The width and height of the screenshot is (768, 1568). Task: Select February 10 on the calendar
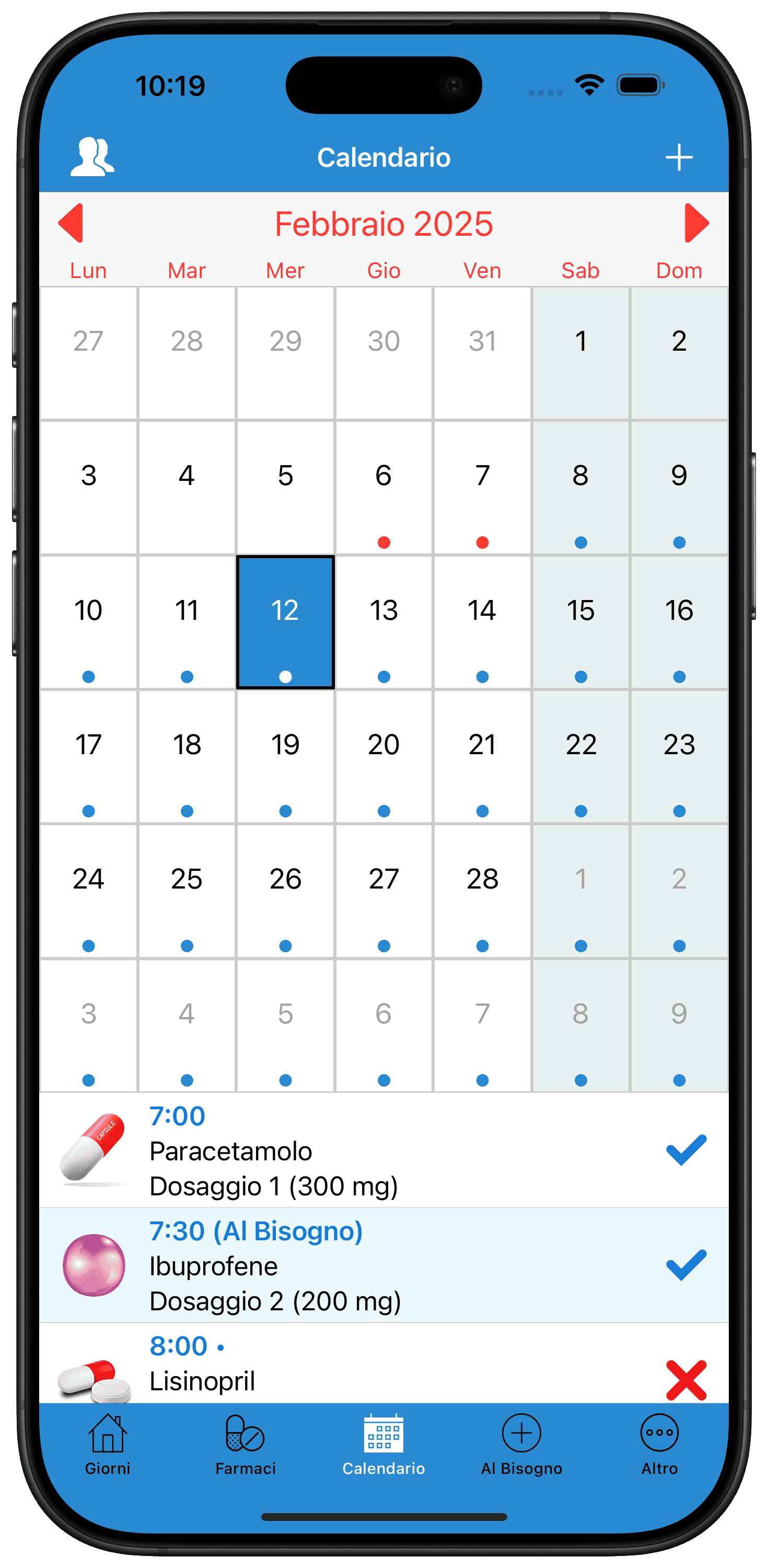point(88,622)
